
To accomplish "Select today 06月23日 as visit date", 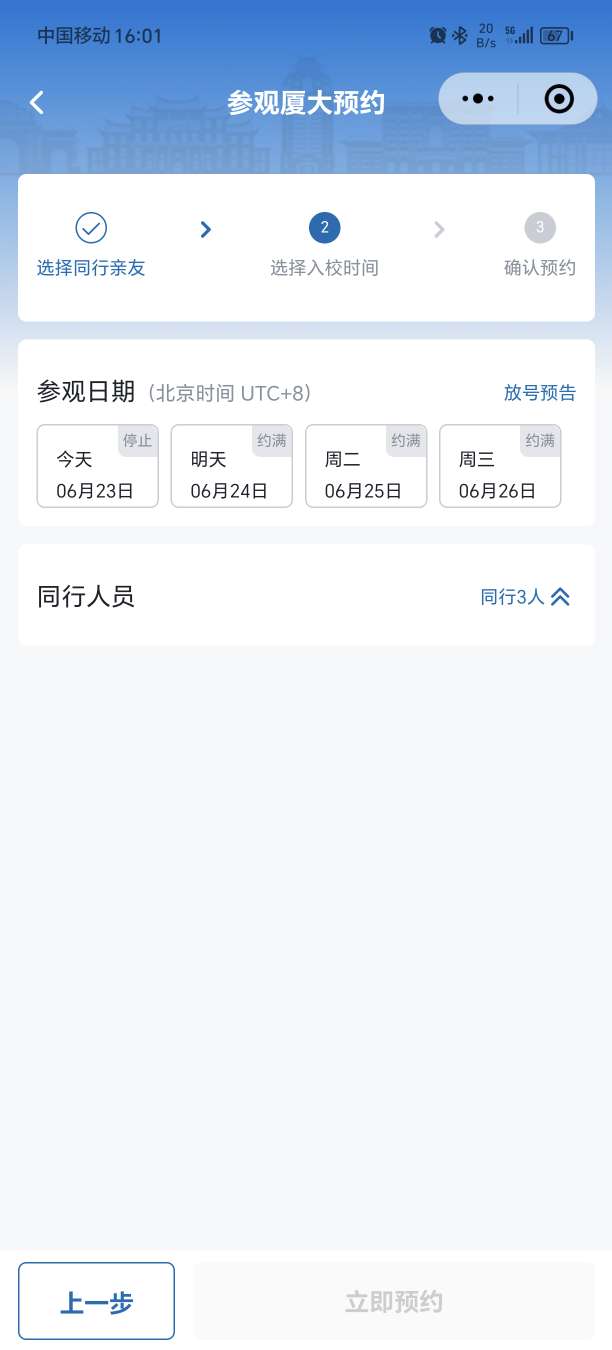I will 97,467.
